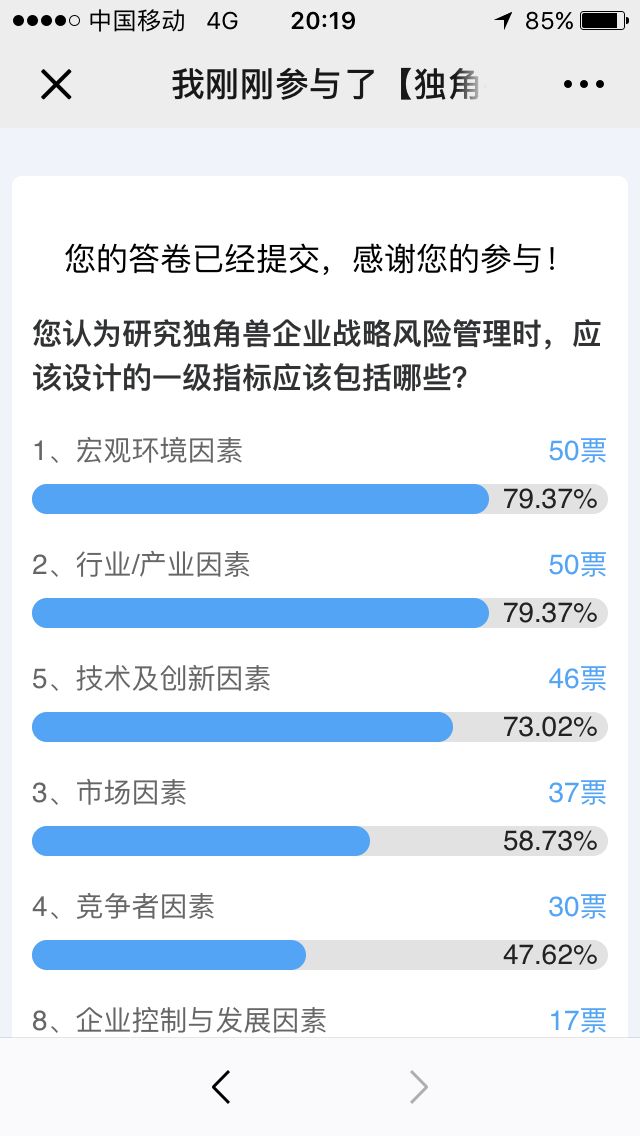Close the survey webpage
Screen dimensions: 640x1136
(x=56, y=85)
